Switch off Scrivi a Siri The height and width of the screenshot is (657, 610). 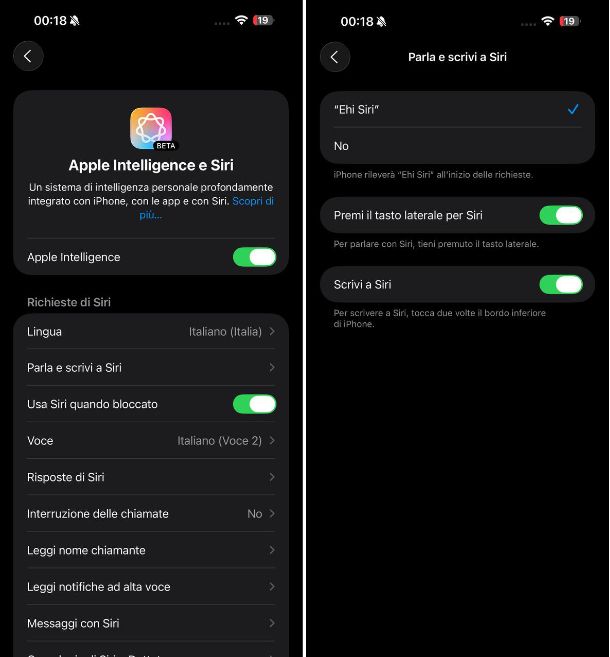(560, 285)
